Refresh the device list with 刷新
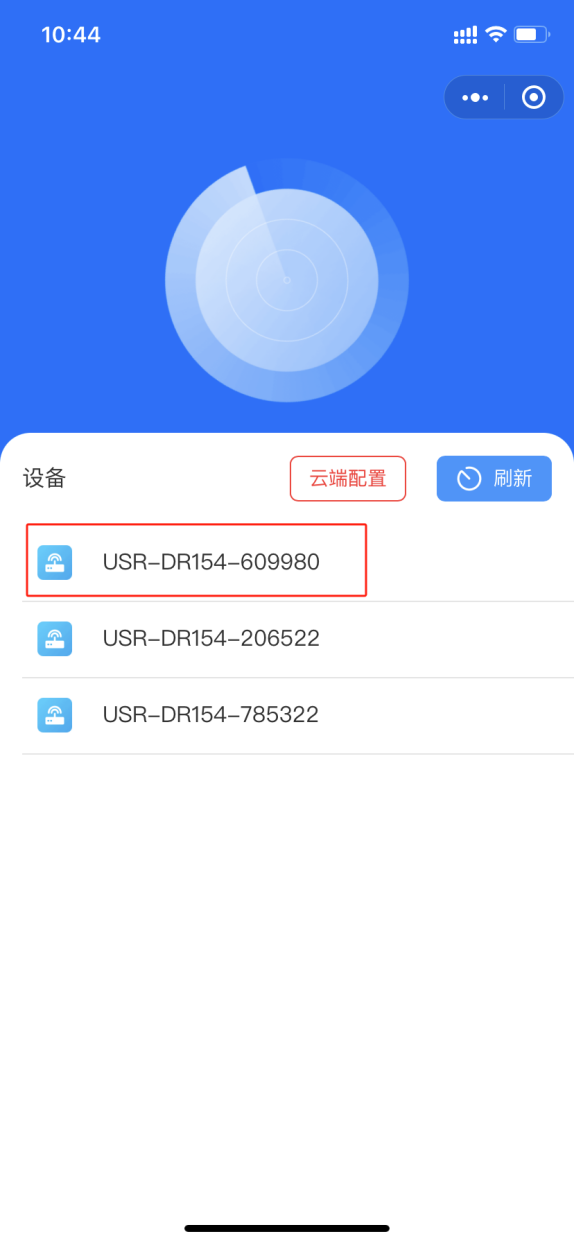 click(x=494, y=478)
